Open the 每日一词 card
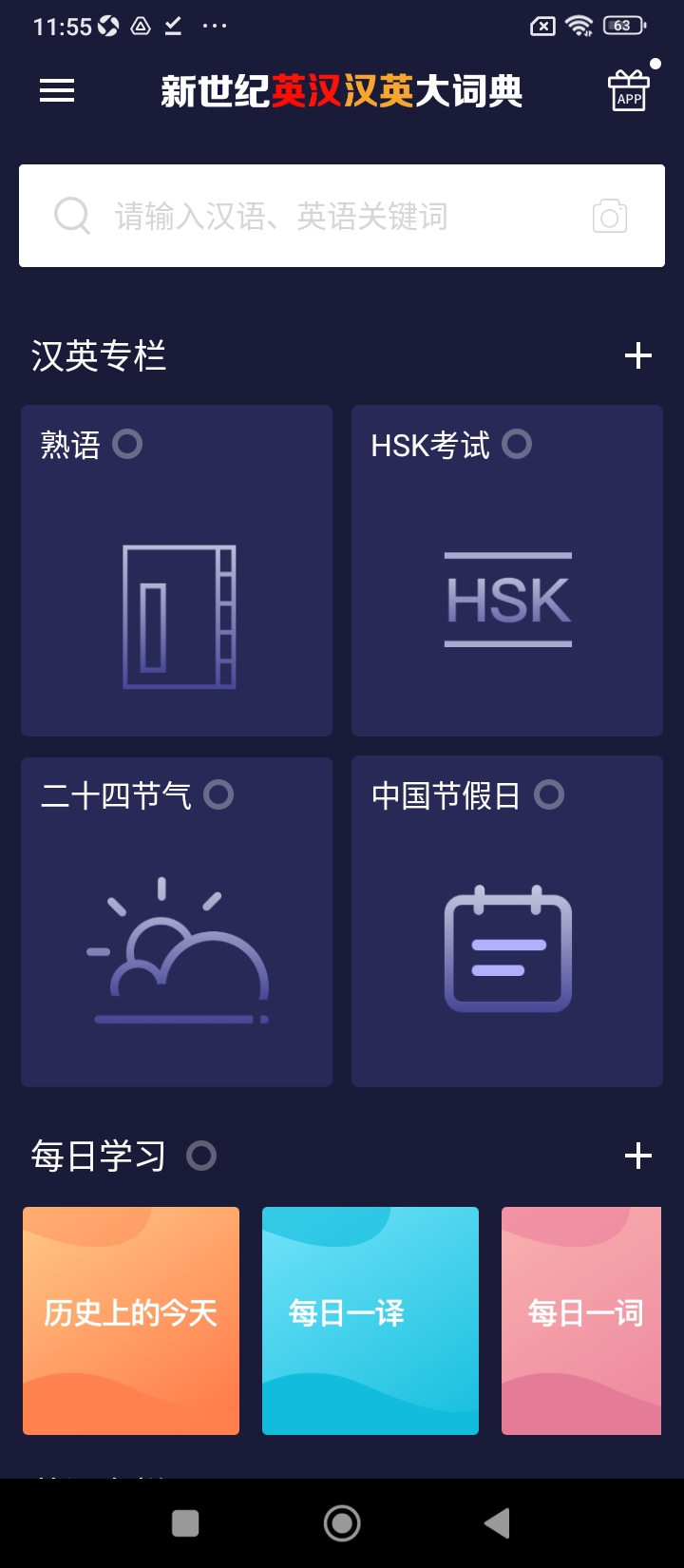Image resolution: width=684 pixels, height=1568 pixels. tap(581, 1320)
